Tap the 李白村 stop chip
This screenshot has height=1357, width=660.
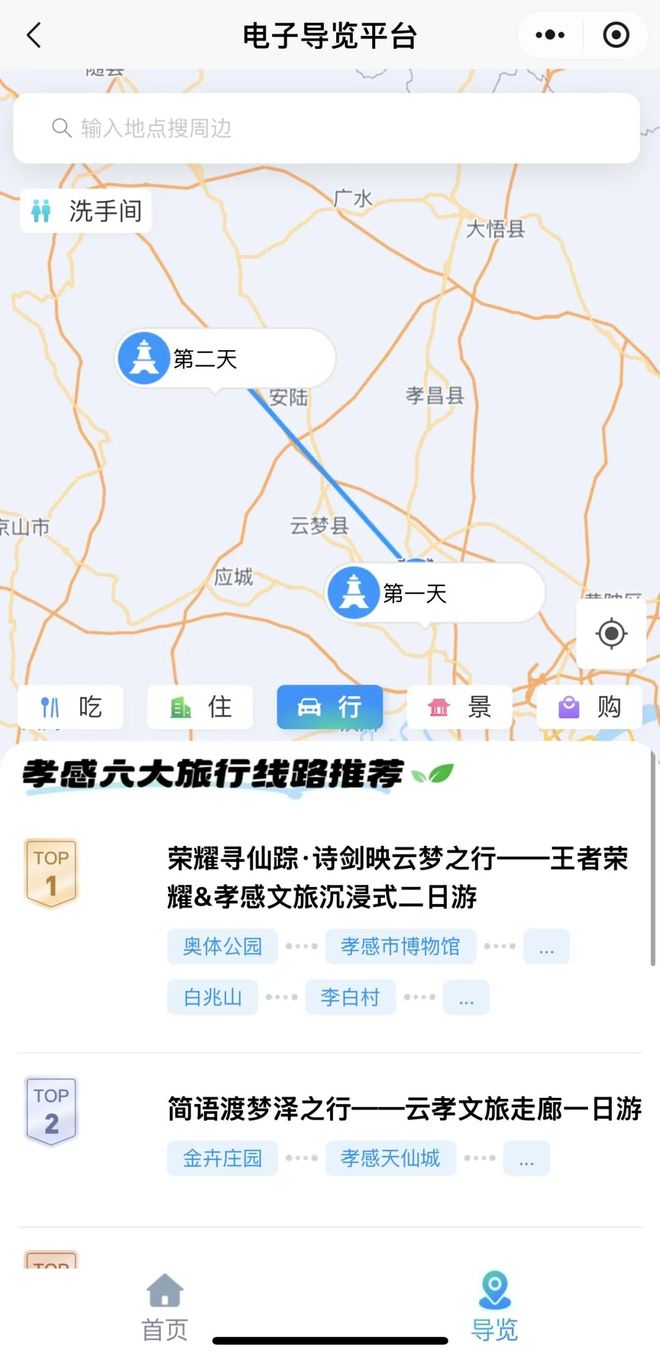pos(350,997)
